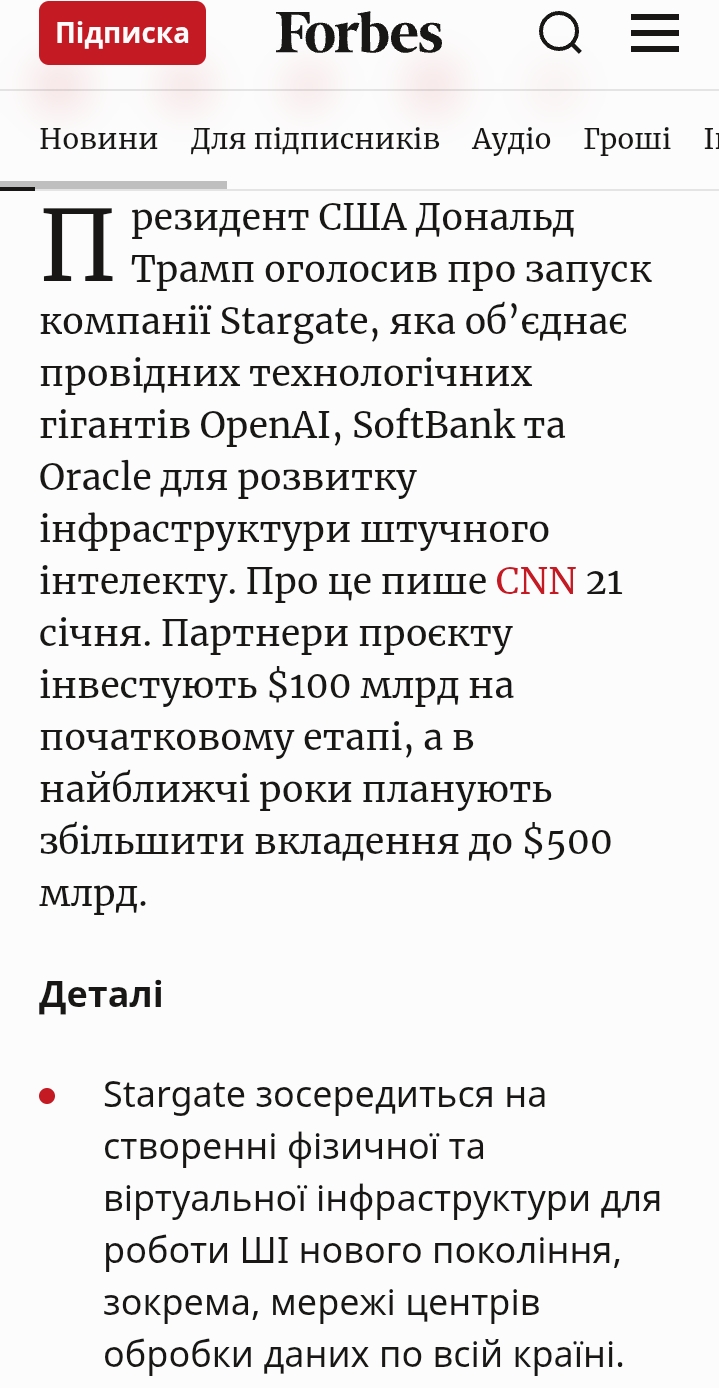Open the search magnifier icon

560,33
